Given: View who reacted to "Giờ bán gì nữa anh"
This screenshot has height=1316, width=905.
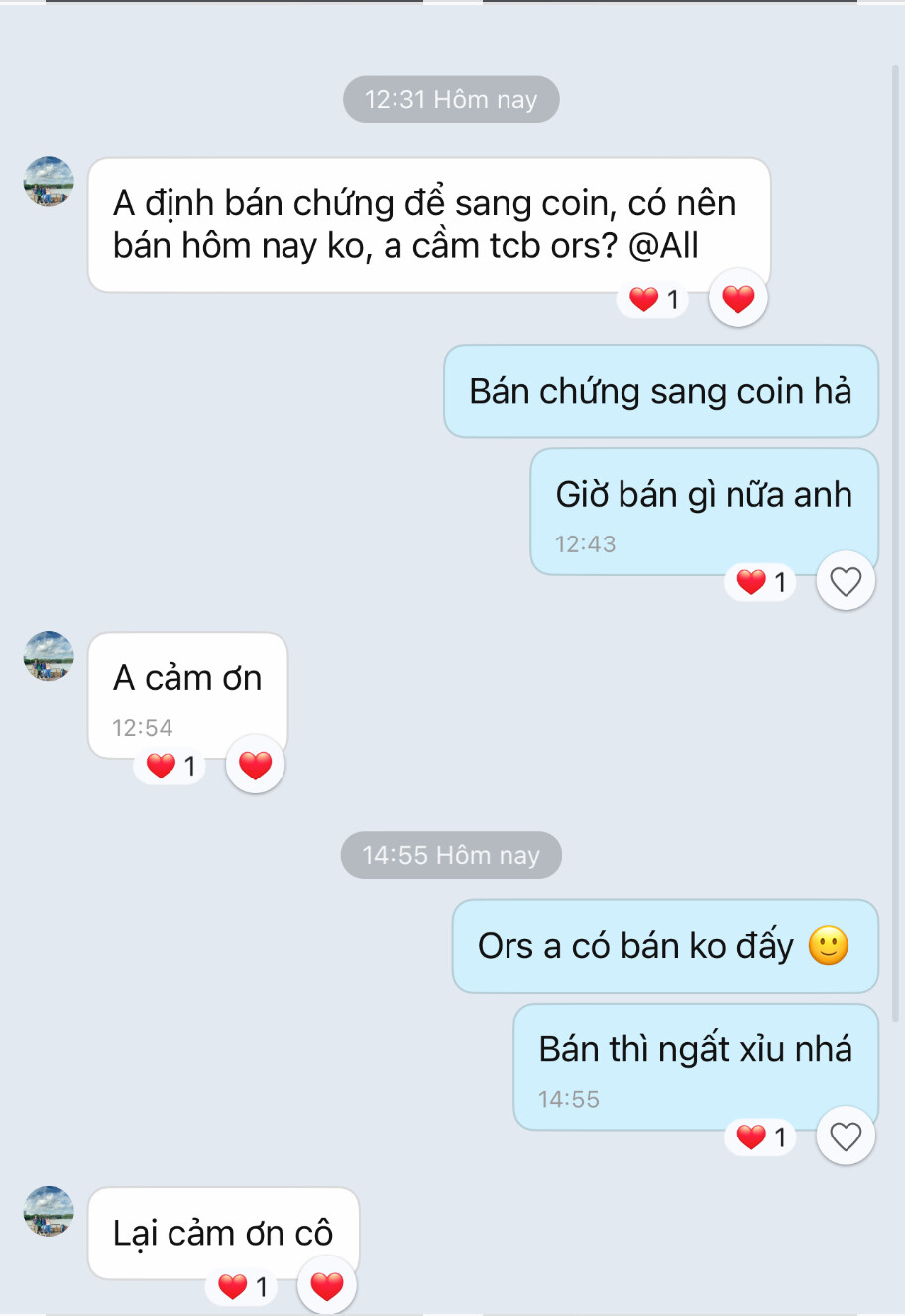Looking at the screenshot, I should [x=762, y=582].
